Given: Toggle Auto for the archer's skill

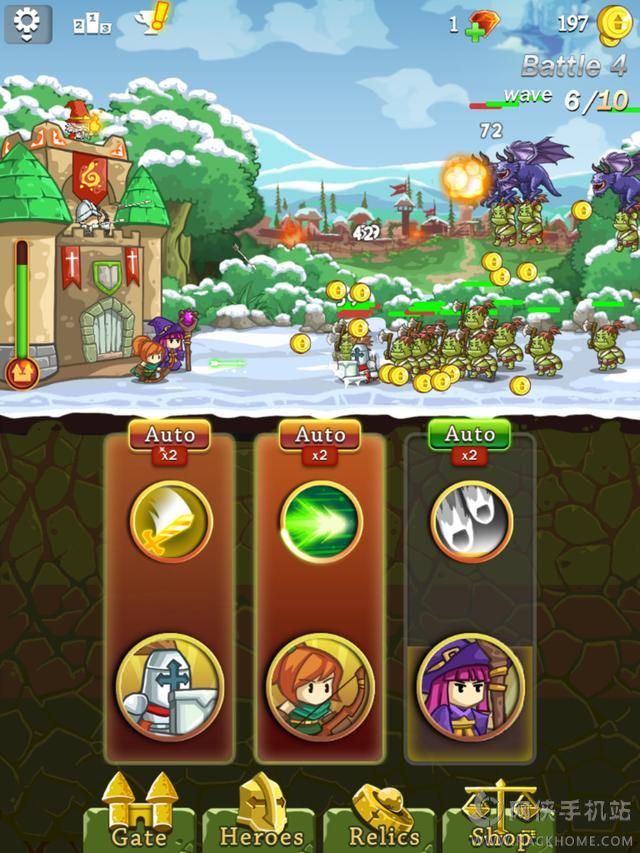Looking at the screenshot, I should pyautogui.click(x=319, y=435).
